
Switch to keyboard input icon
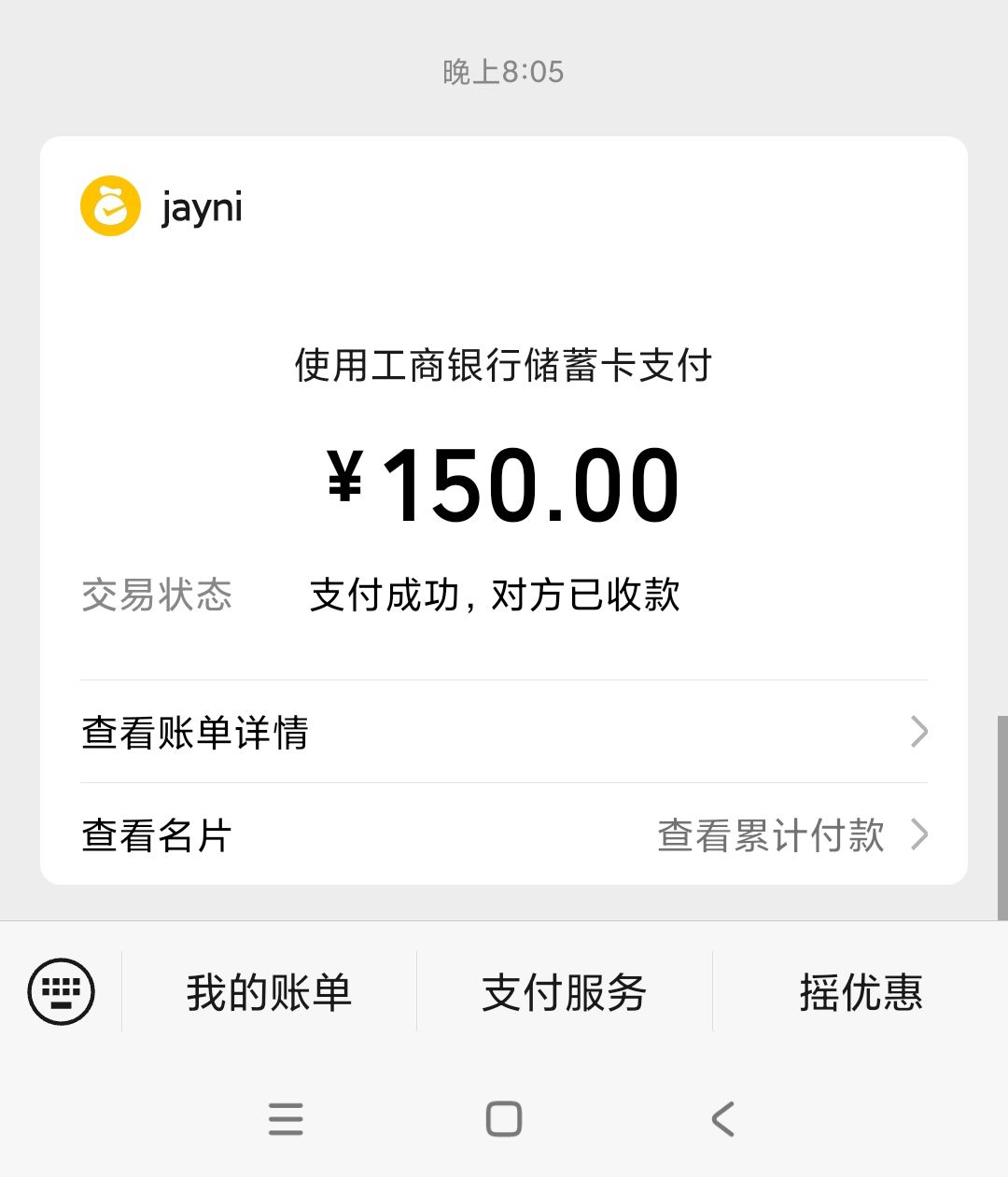[62, 991]
